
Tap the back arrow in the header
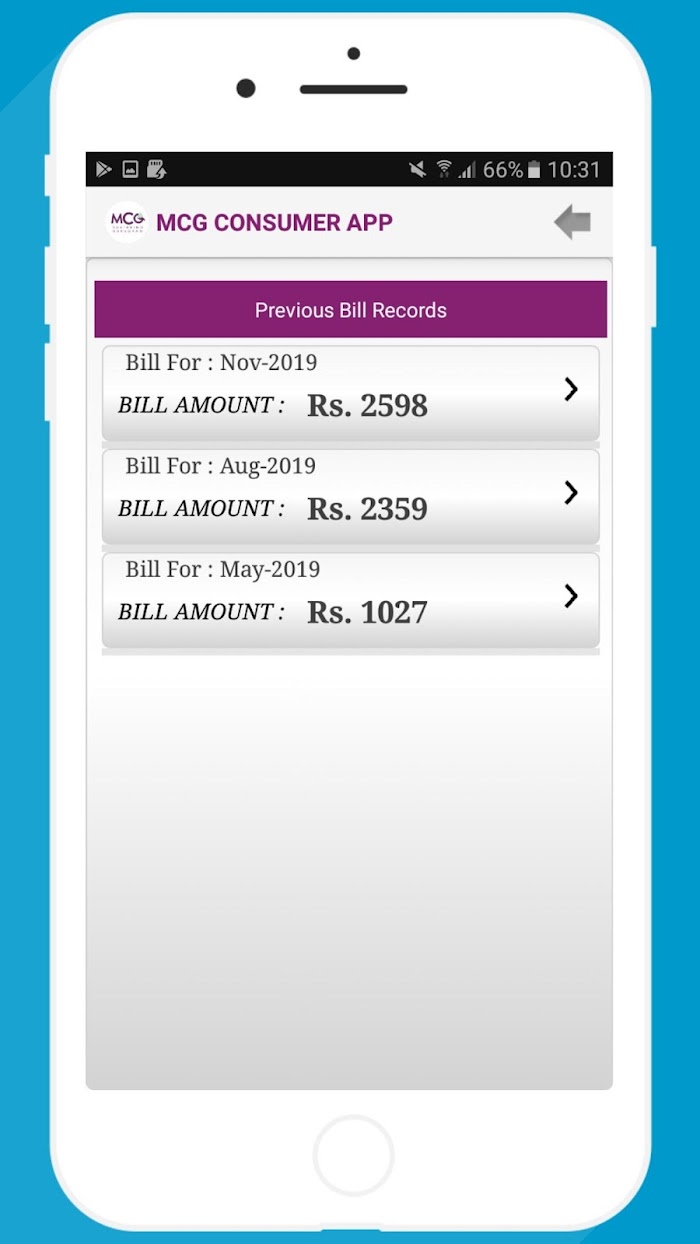572,222
